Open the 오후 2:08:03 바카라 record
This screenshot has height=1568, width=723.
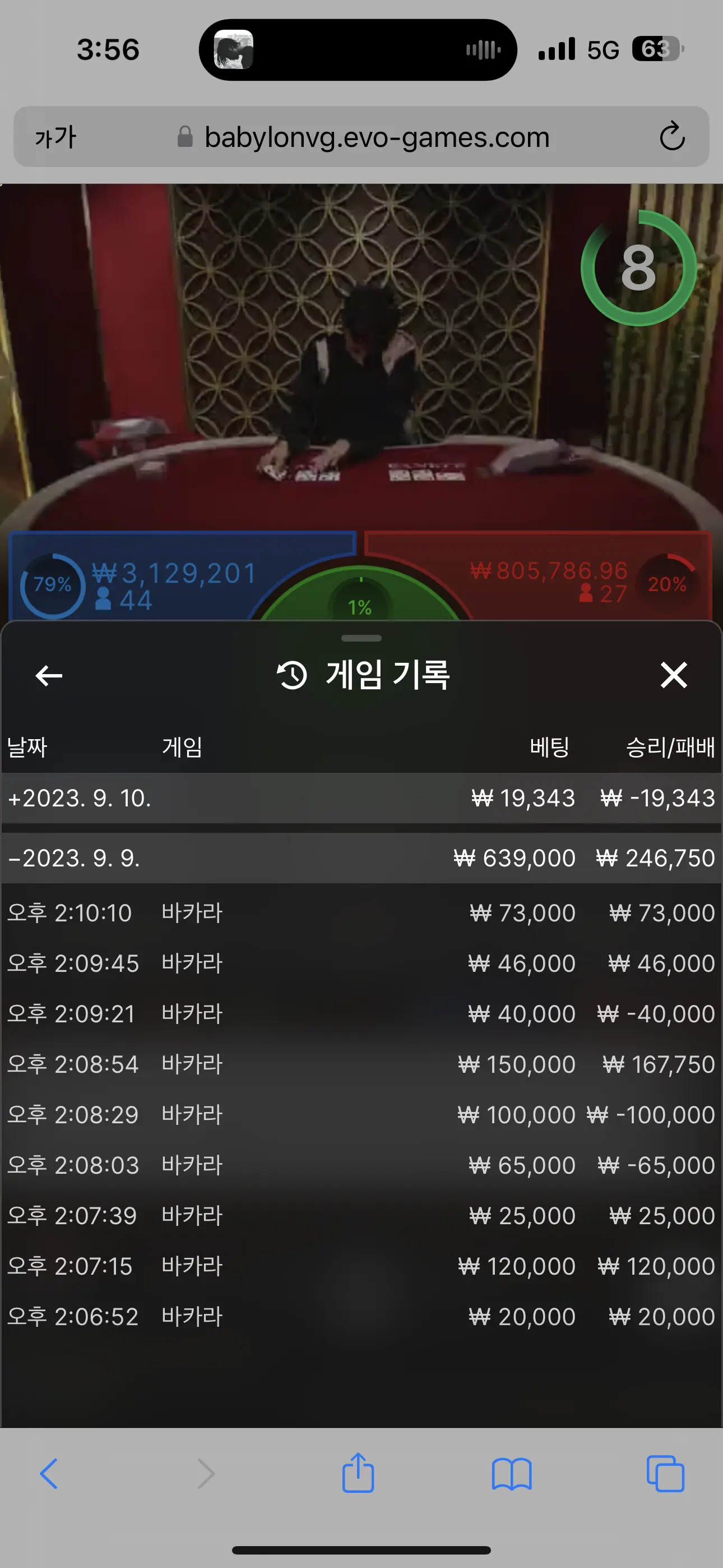tap(361, 1165)
